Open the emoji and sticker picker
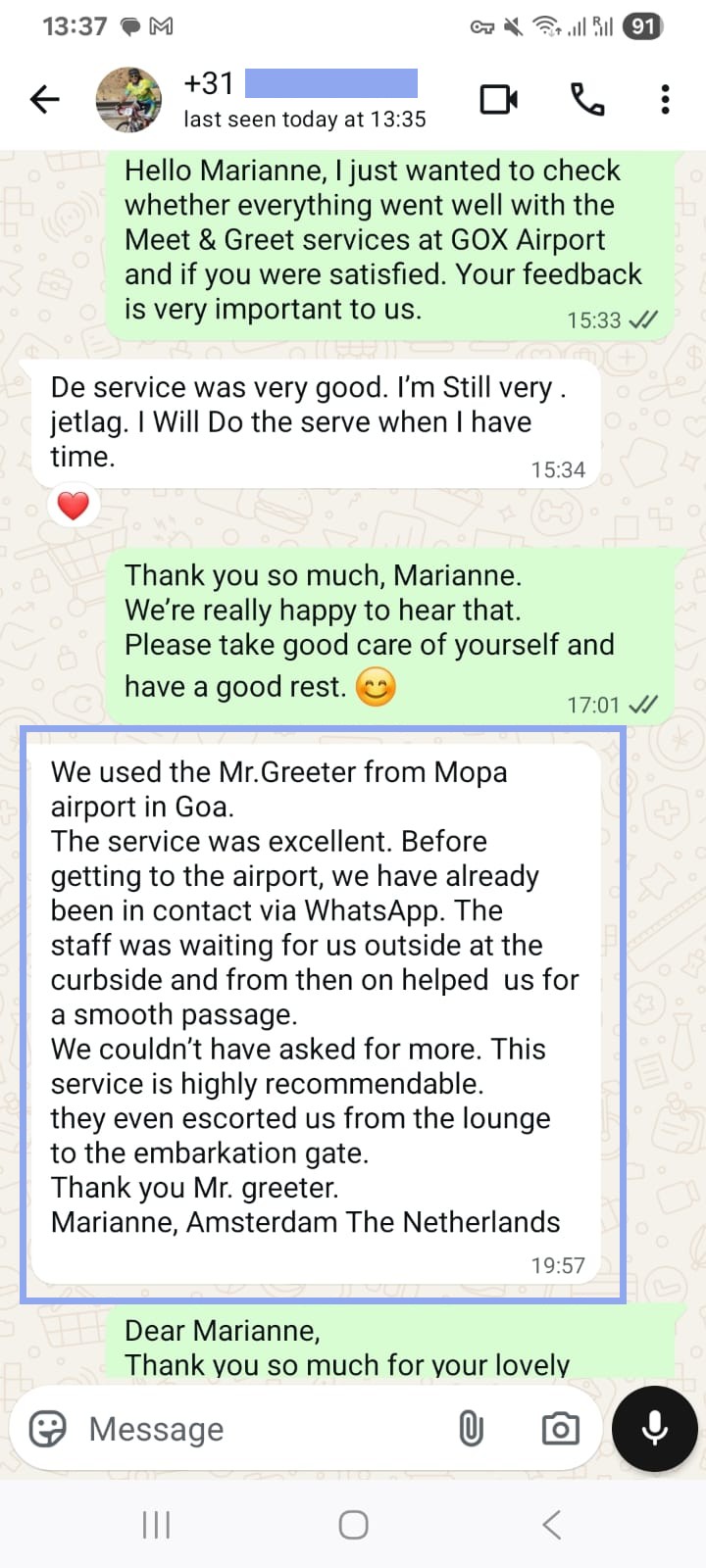 [48, 1429]
